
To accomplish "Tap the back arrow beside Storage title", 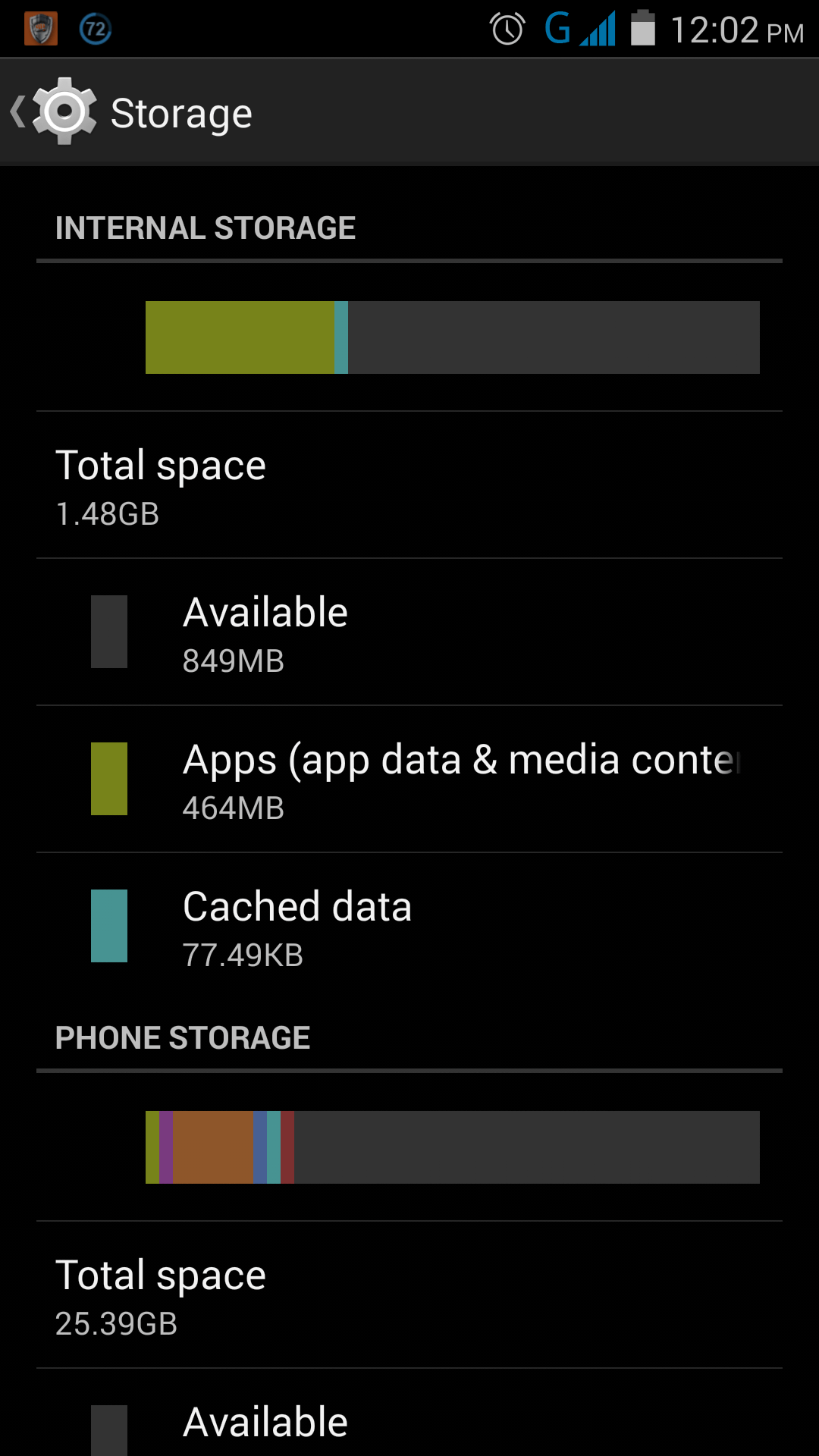I will tap(19, 111).
